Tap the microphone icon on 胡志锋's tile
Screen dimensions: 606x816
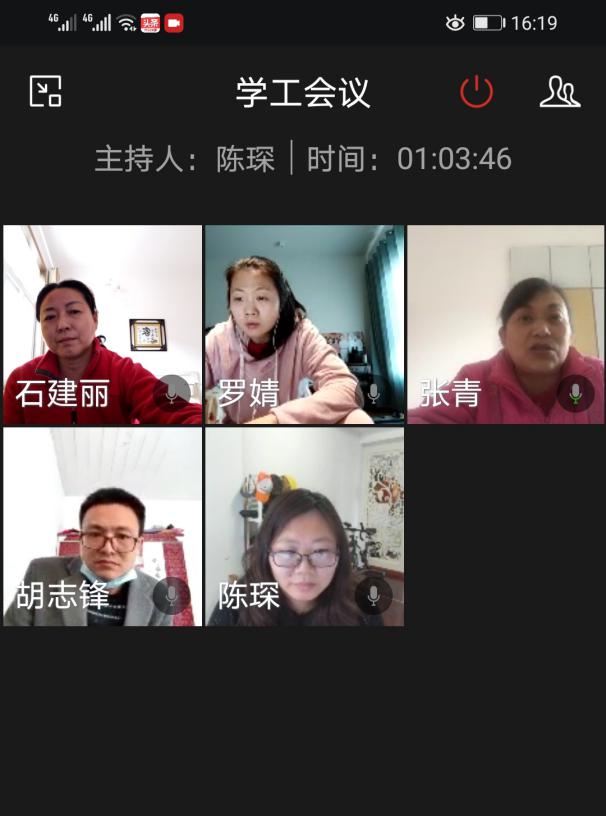tap(171, 596)
